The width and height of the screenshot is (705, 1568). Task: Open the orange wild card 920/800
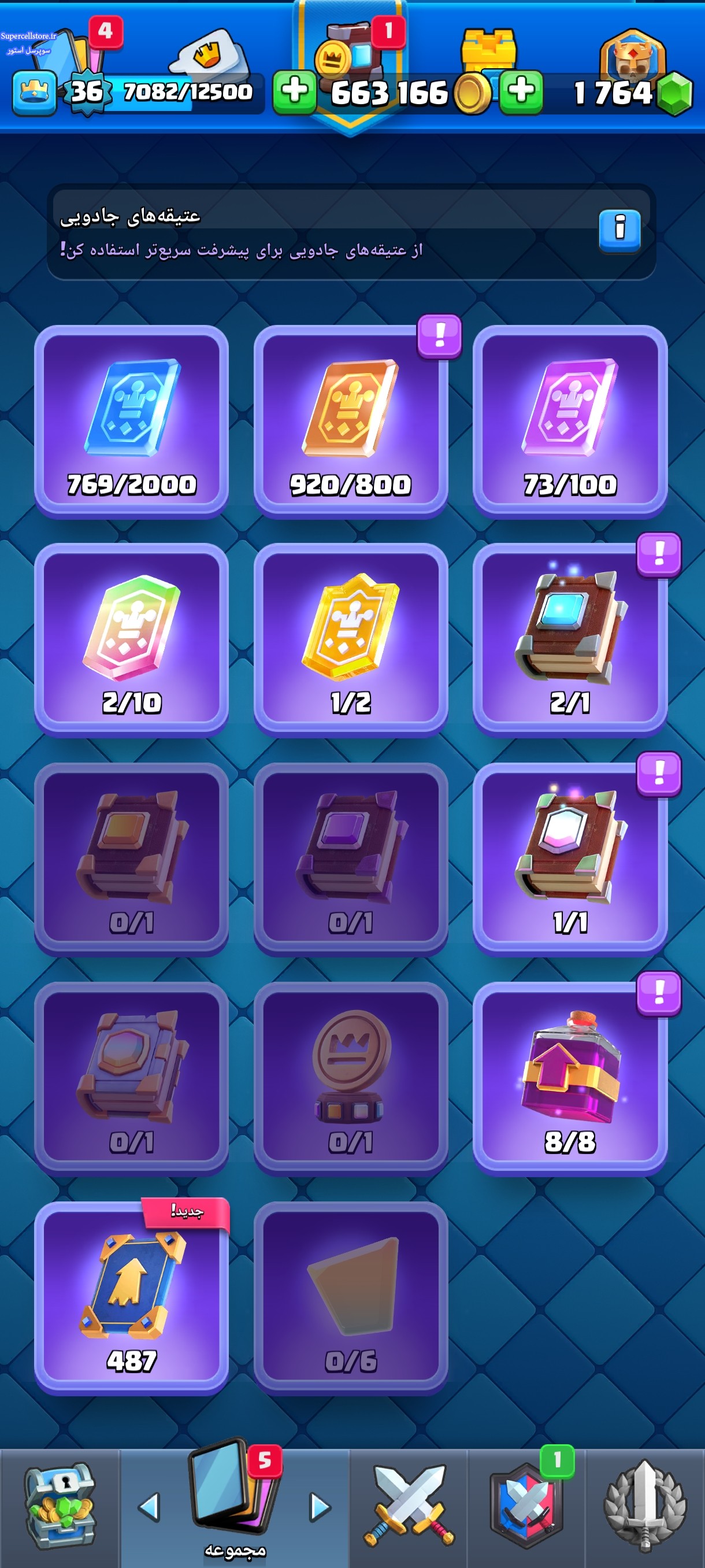(x=351, y=421)
